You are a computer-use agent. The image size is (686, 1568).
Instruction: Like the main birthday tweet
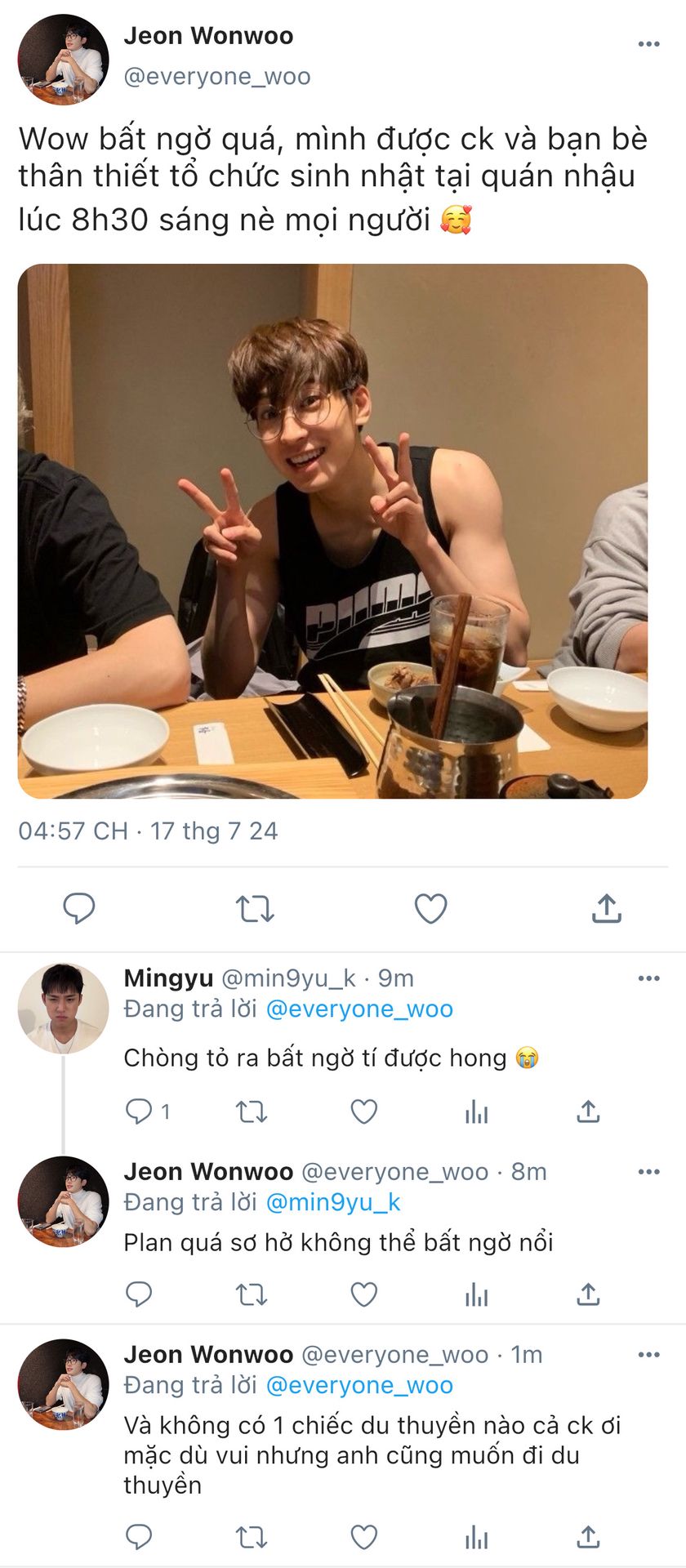(x=430, y=908)
